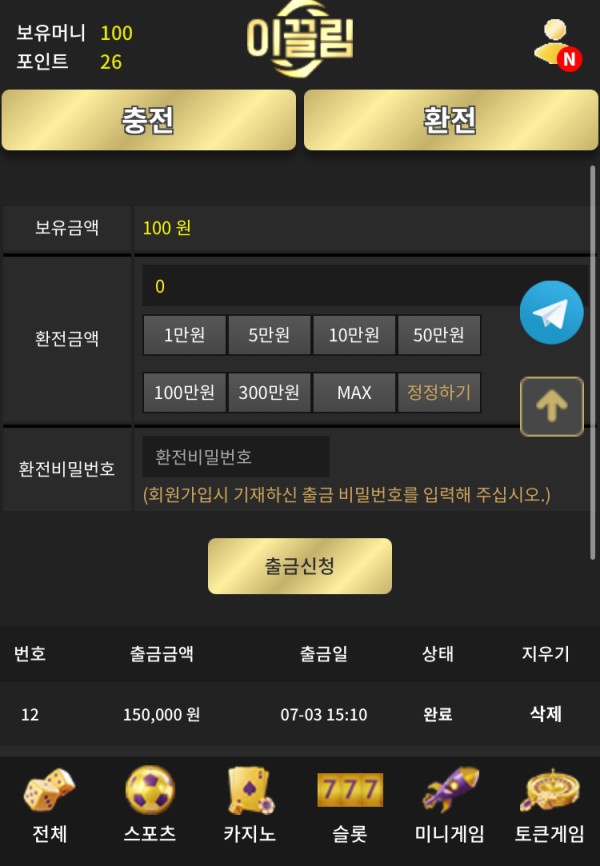Jump to top with arrow button
600x866 pixels.
551,406
